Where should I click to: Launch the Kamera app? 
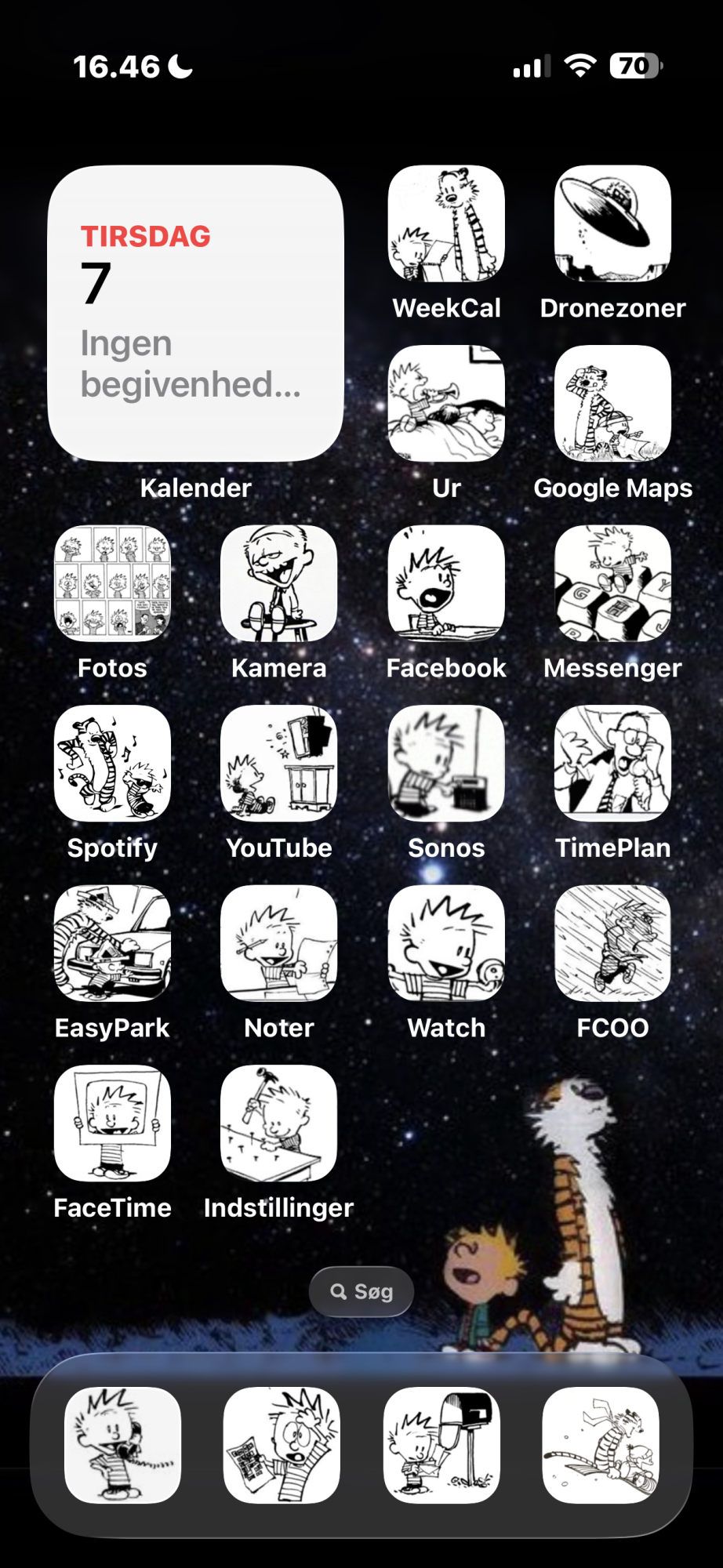[x=279, y=583]
